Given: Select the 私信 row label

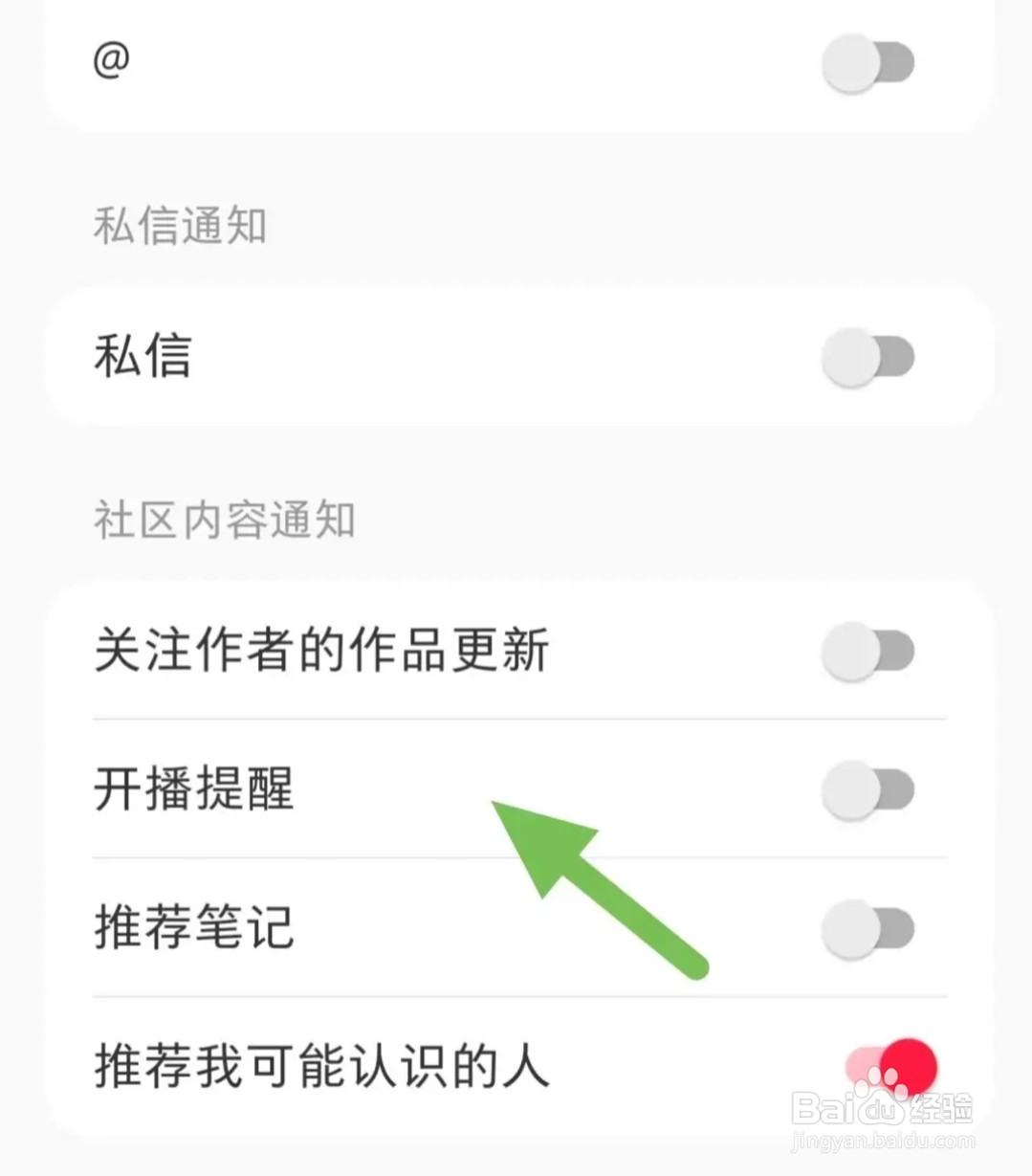Looking at the screenshot, I should pyautogui.click(x=142, y=357).
